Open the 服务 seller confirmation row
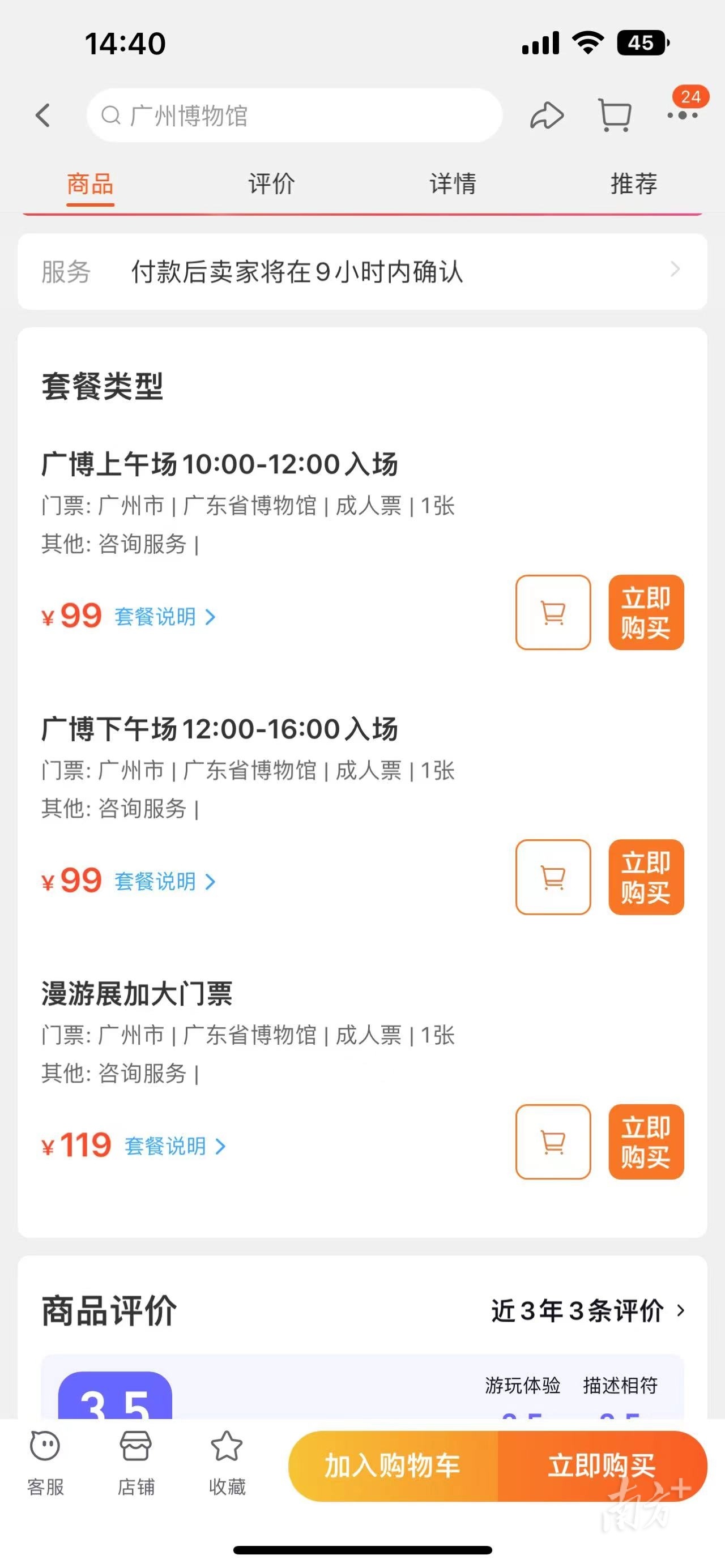725x1568 pixels. tap(362, 271)
